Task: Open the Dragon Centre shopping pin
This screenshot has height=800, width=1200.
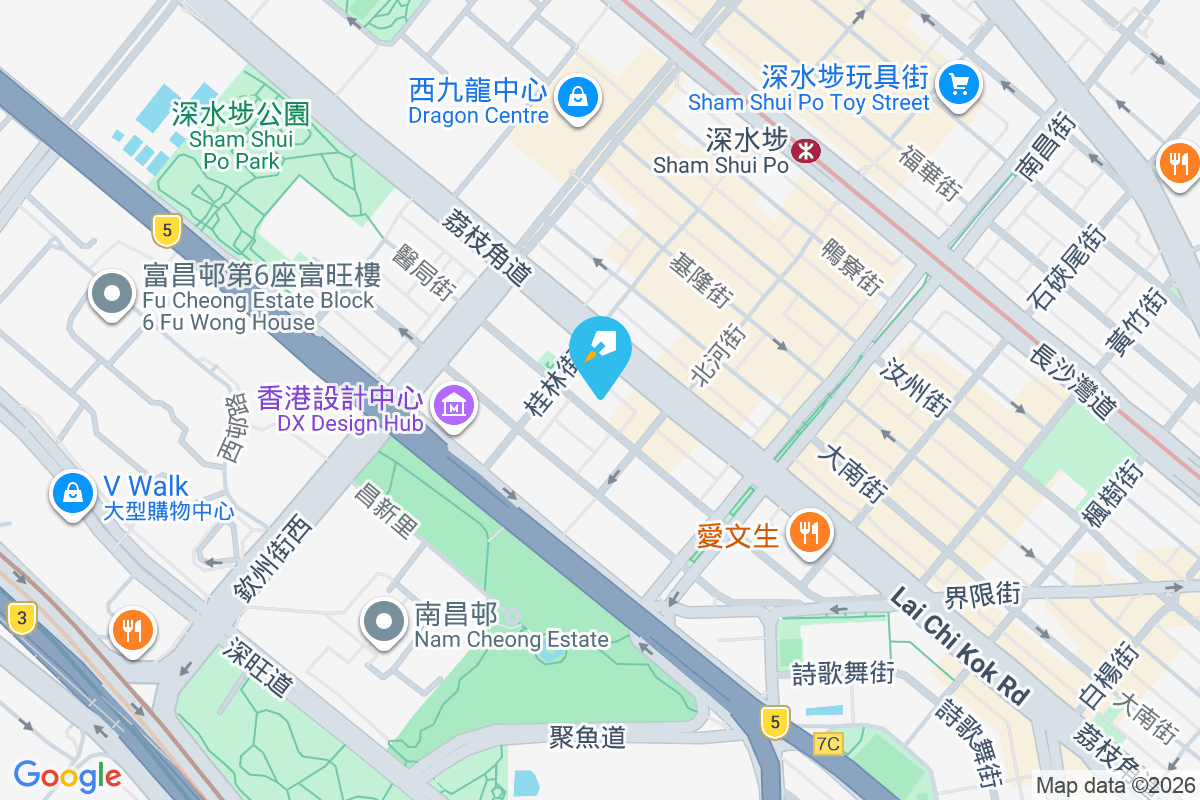Action: pos(579,98)
